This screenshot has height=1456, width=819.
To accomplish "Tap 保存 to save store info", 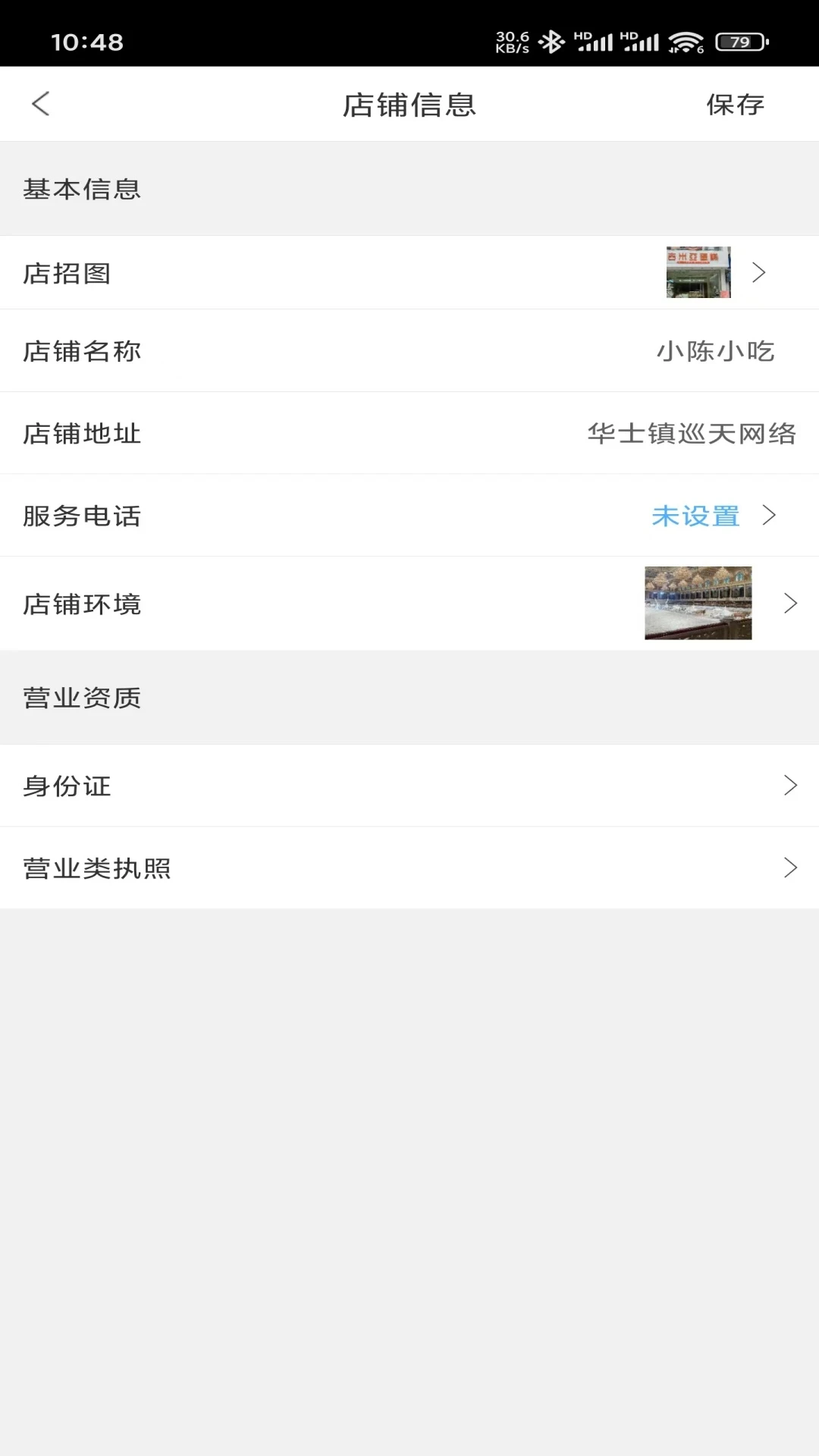I will tap(735, 104).
